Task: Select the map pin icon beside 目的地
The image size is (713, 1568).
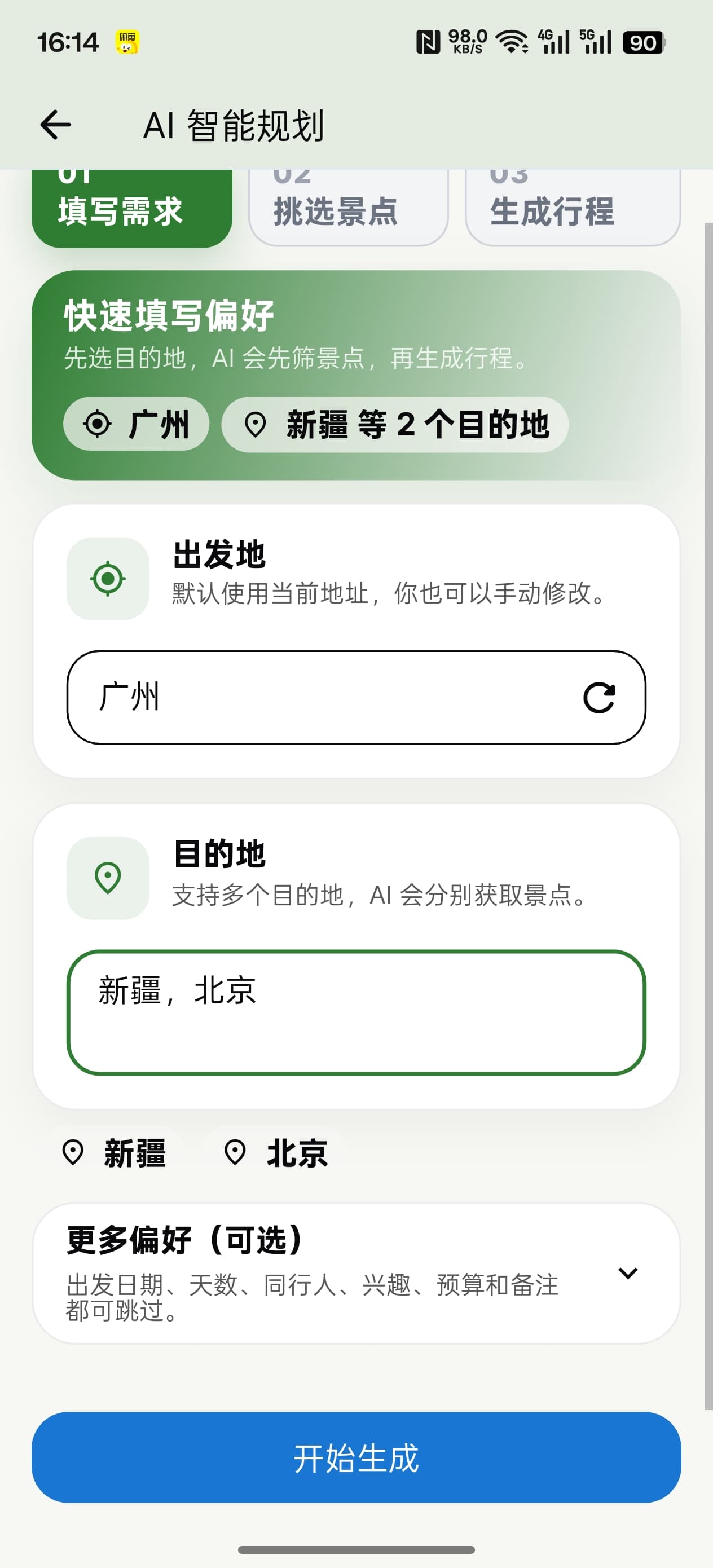Action: (x=107, y=877)
